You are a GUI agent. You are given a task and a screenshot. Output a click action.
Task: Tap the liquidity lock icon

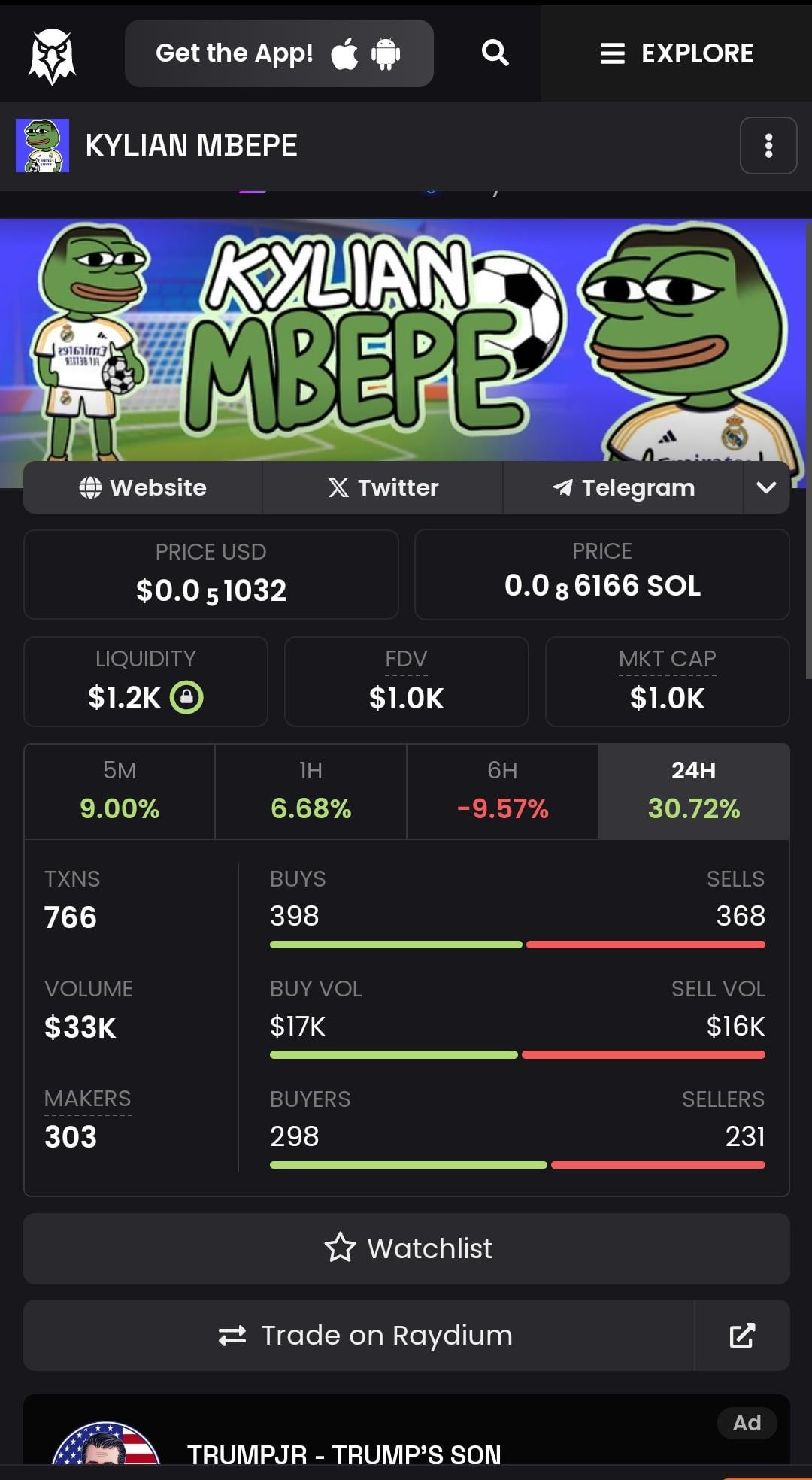pos(186,697)
